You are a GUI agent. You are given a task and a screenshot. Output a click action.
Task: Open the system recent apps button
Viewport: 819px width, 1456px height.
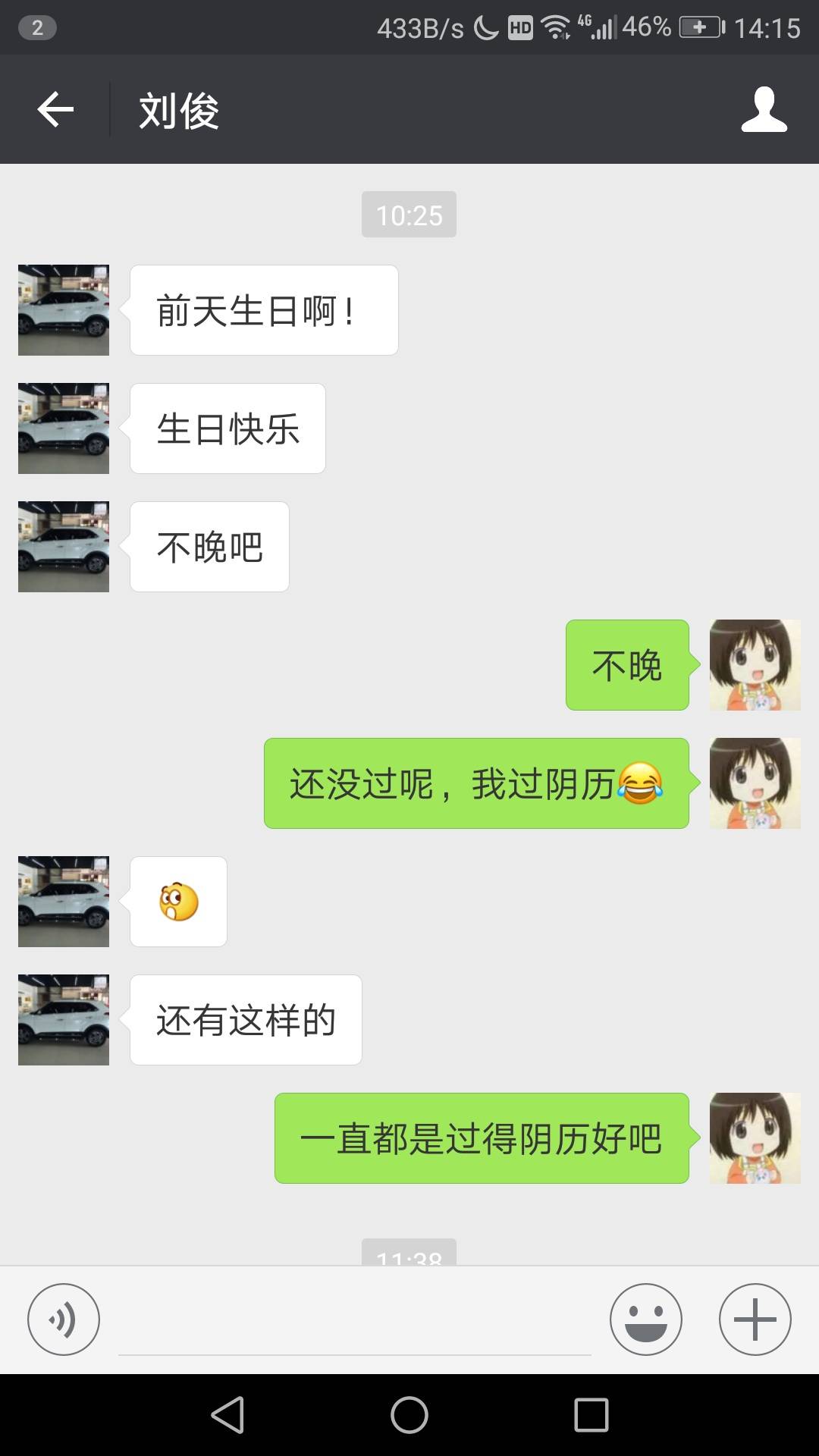(x=591, y=1415)
